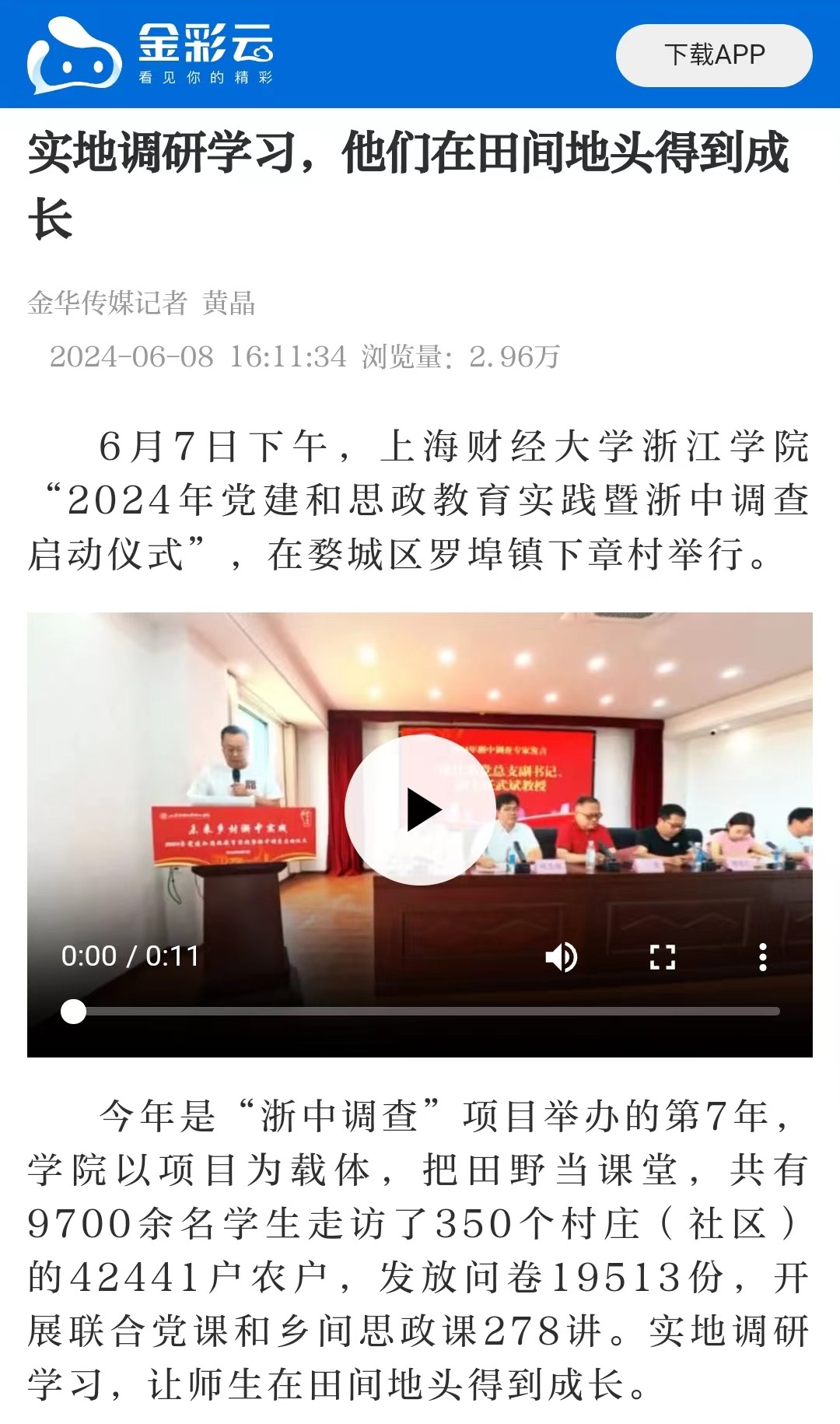Tap the video progress bar
The width and height of the screenshot is (840, 1424).
click(x=421, y=1011)
